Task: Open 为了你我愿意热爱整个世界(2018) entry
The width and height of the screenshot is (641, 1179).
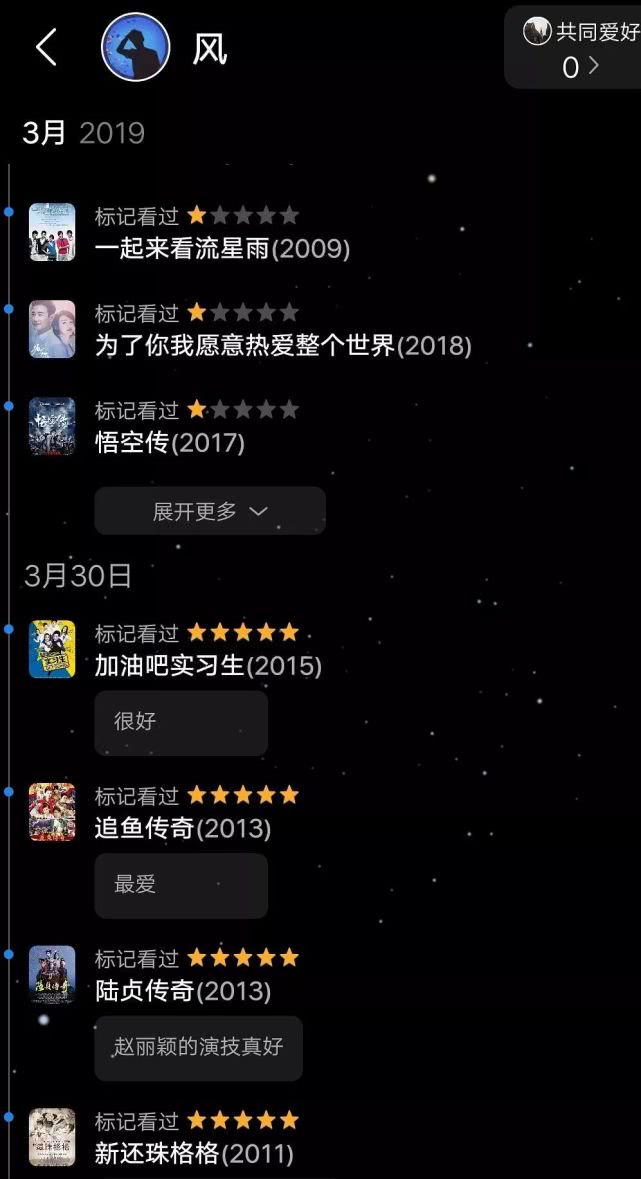Action: point(283,346)
